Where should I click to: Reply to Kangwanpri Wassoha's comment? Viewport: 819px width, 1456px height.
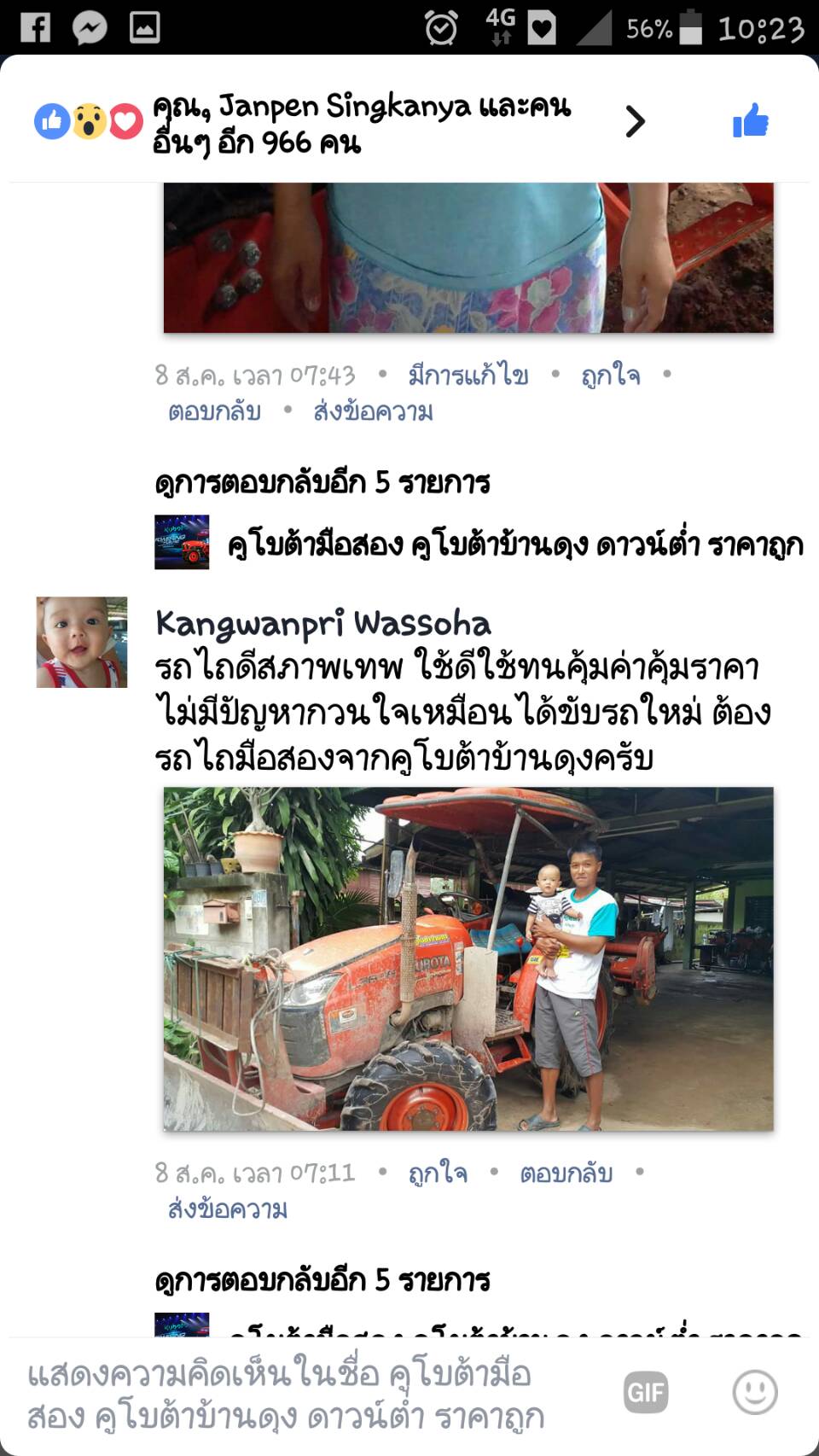(566, 1173)
